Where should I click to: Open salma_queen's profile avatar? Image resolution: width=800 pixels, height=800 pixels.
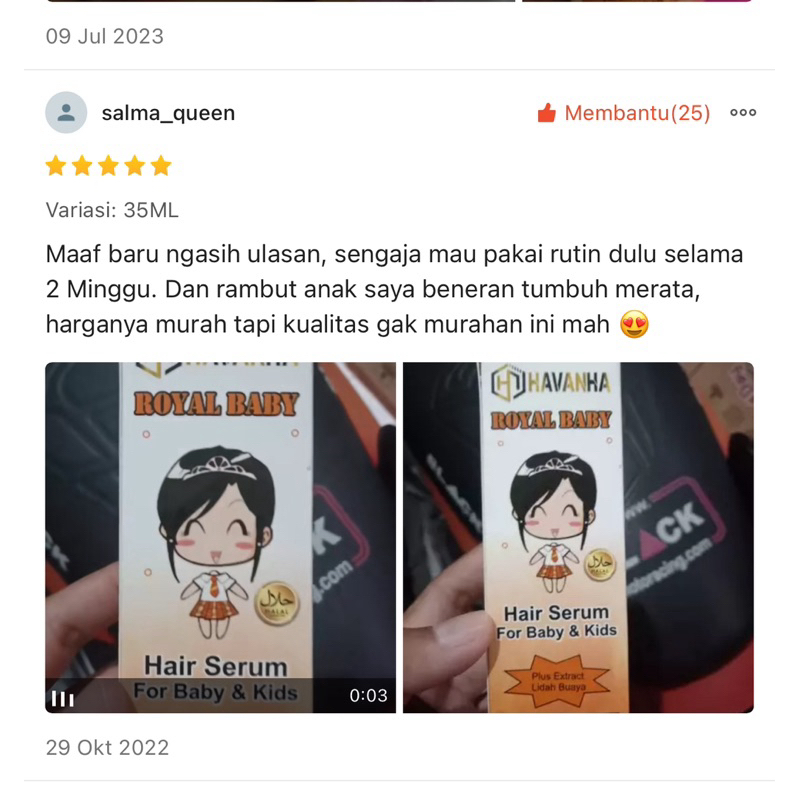click(66, 113)
